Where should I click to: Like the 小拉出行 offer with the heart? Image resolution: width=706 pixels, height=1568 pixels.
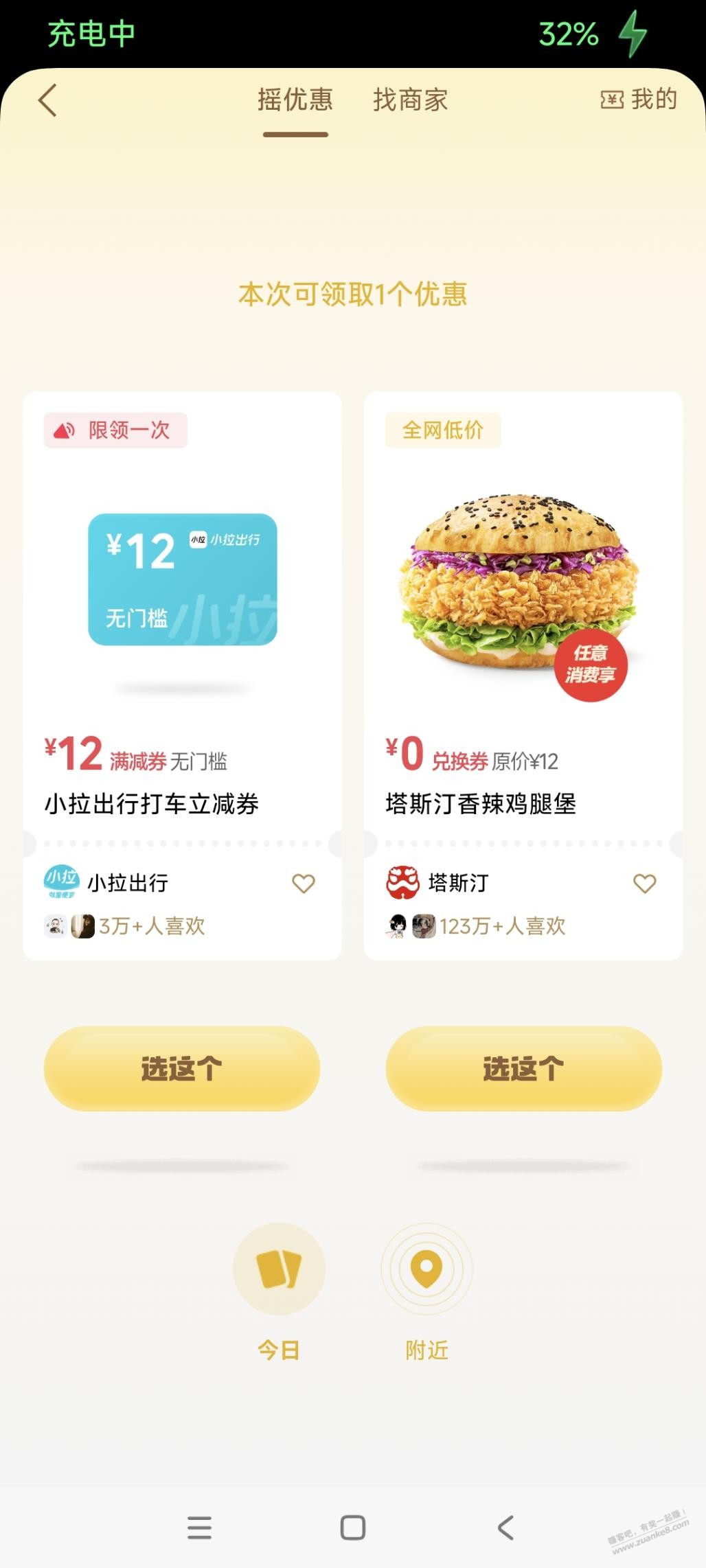[304, 883]
